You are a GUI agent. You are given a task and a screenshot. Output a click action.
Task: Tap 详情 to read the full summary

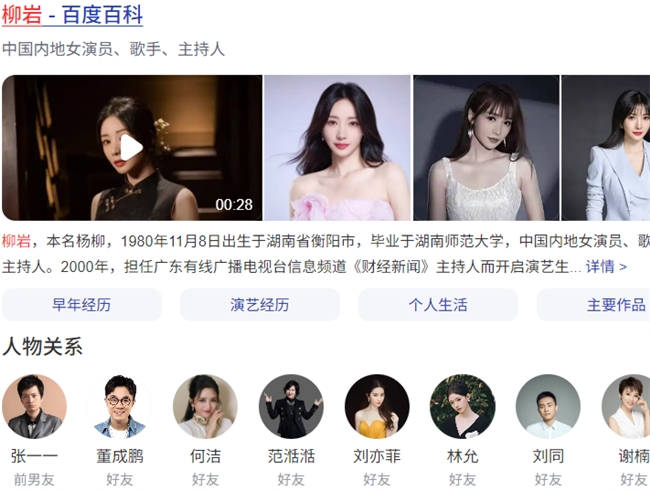(x=606, y=267)
